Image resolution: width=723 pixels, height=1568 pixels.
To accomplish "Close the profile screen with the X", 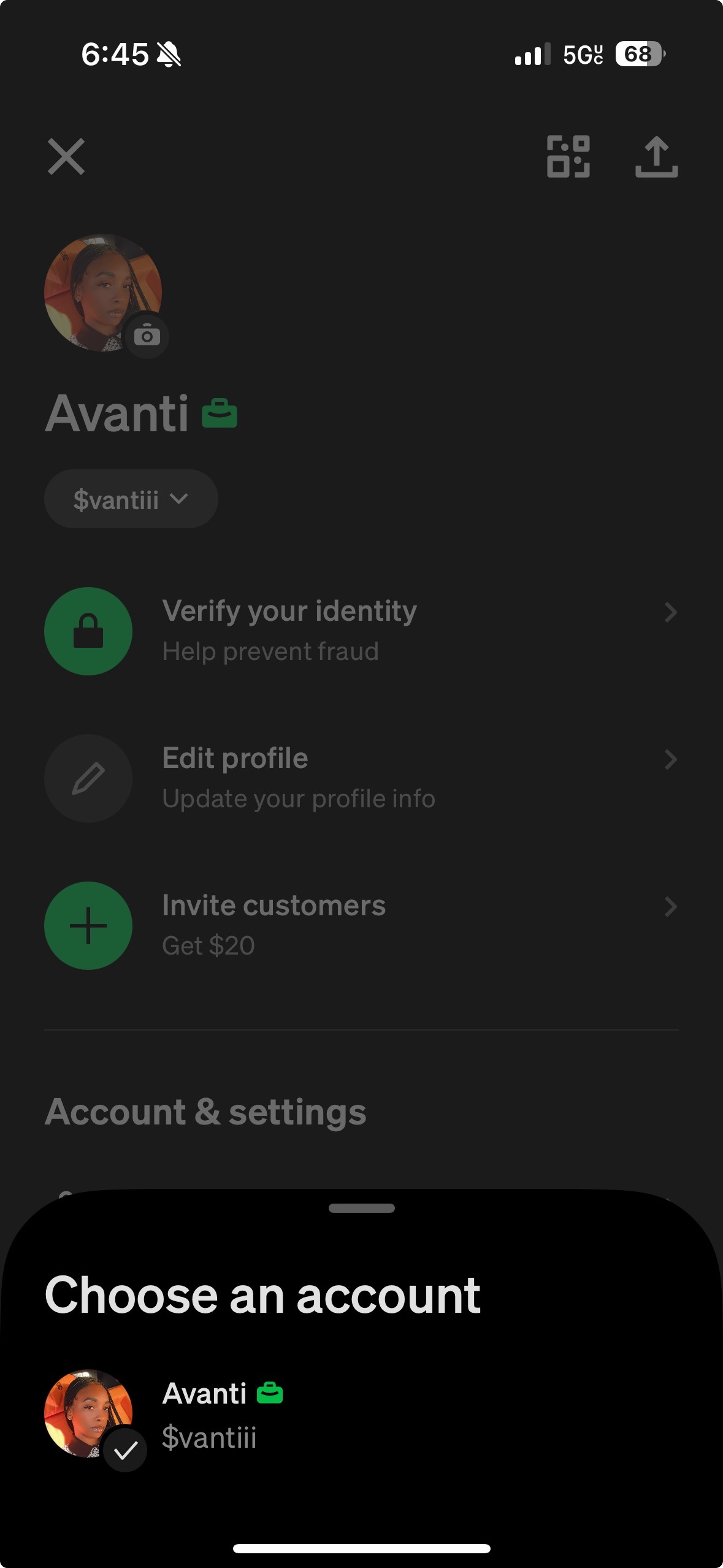I will [x=66, y=157].
